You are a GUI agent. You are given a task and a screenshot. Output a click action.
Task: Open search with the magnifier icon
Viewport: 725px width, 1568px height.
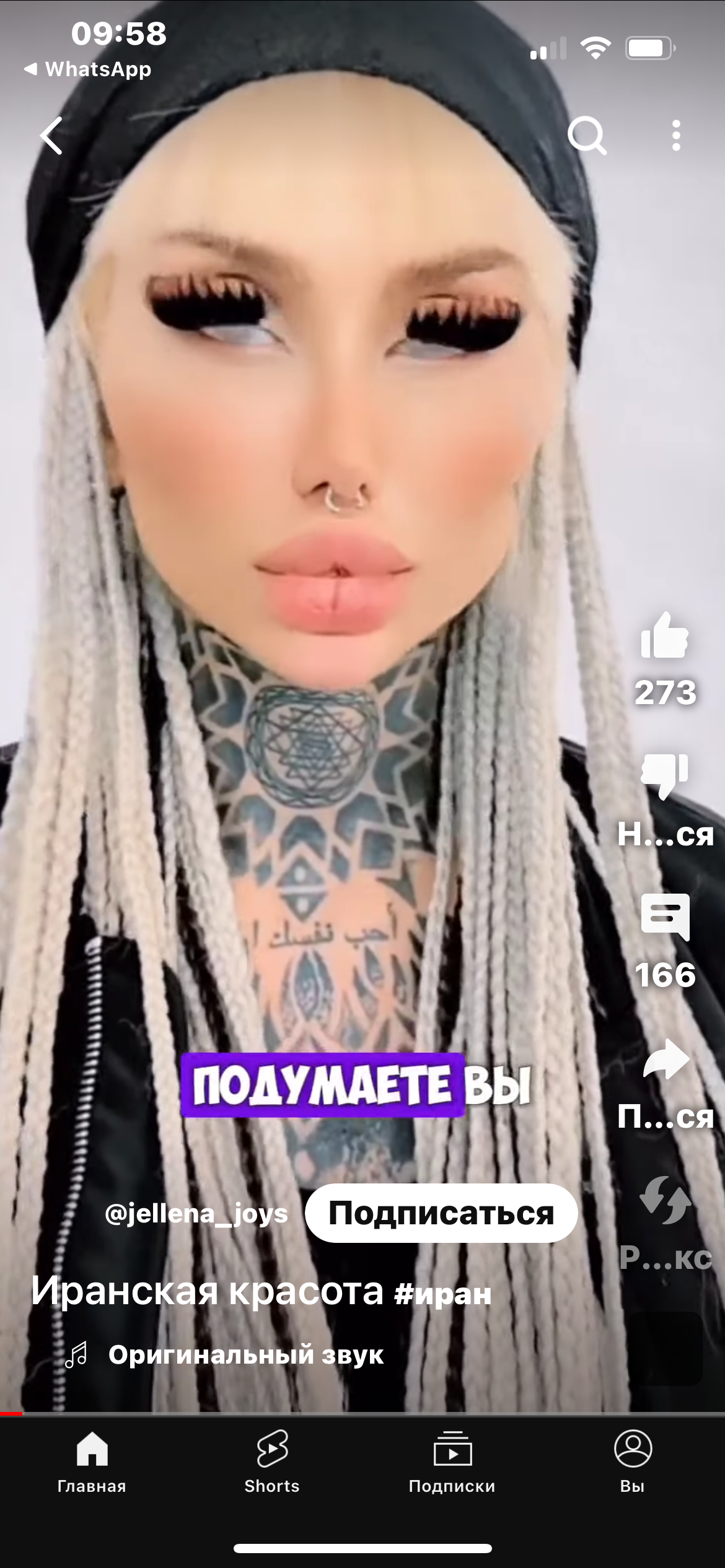point(587,136)
